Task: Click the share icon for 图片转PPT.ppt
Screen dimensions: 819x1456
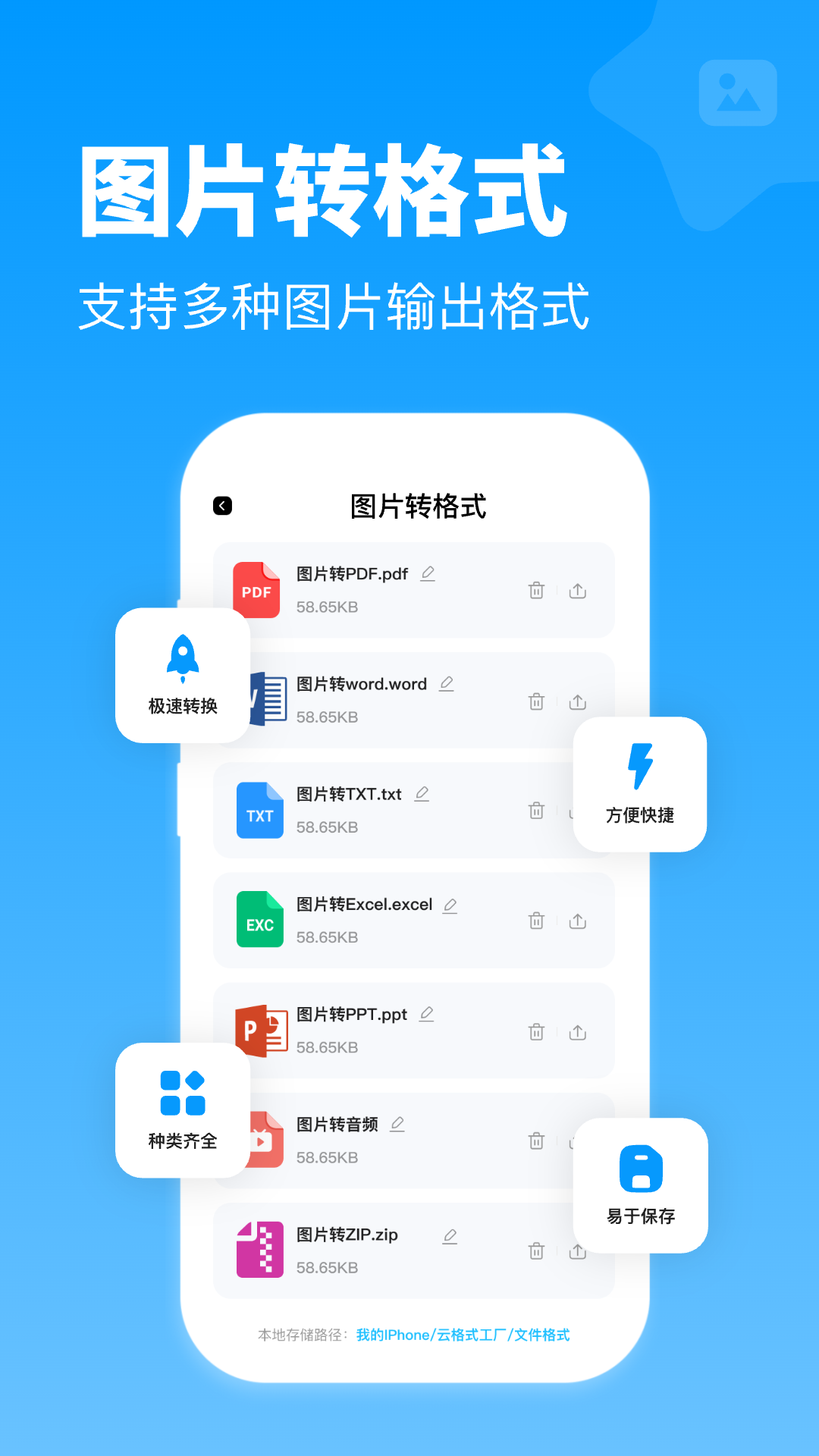Action: (578, 1031)
